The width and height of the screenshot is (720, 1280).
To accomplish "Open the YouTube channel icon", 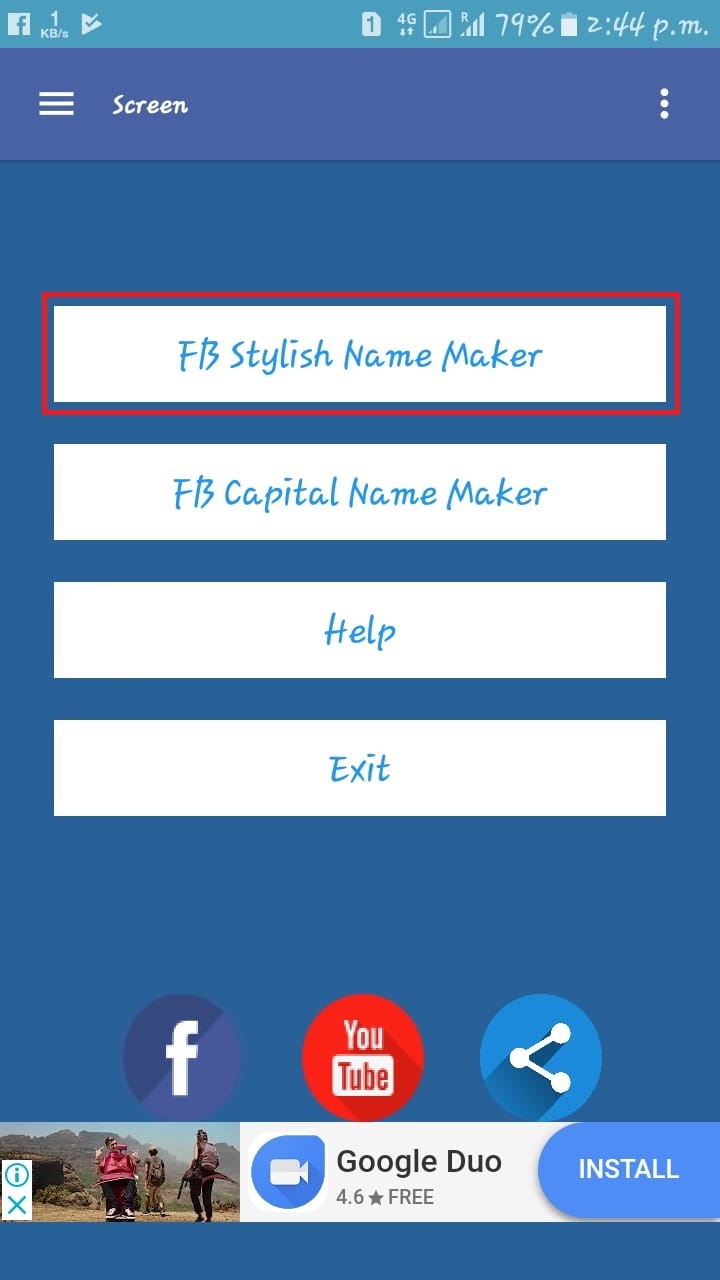I will [x=362, y=1055].
